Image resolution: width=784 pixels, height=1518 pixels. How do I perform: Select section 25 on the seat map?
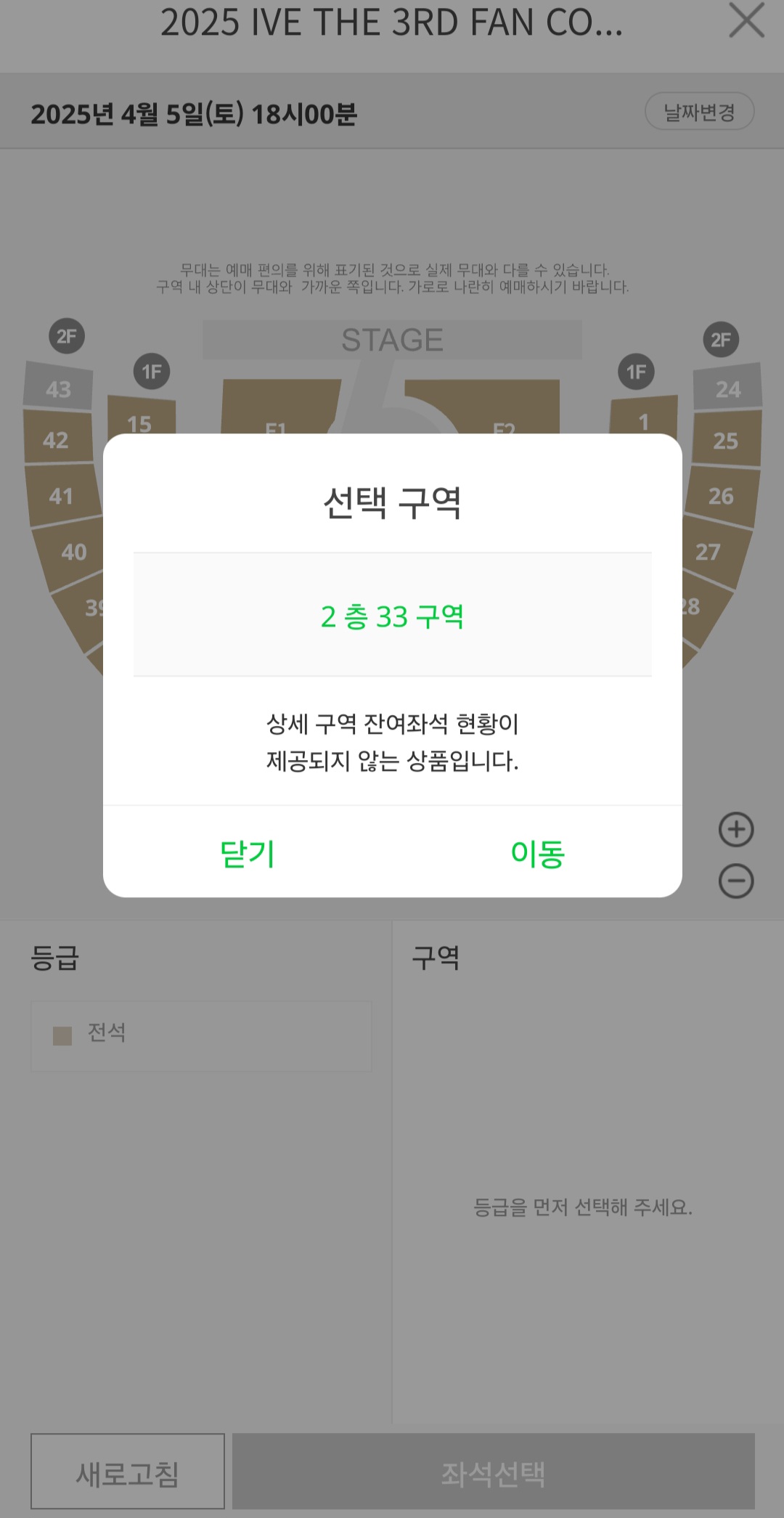[x=725, y=440]
